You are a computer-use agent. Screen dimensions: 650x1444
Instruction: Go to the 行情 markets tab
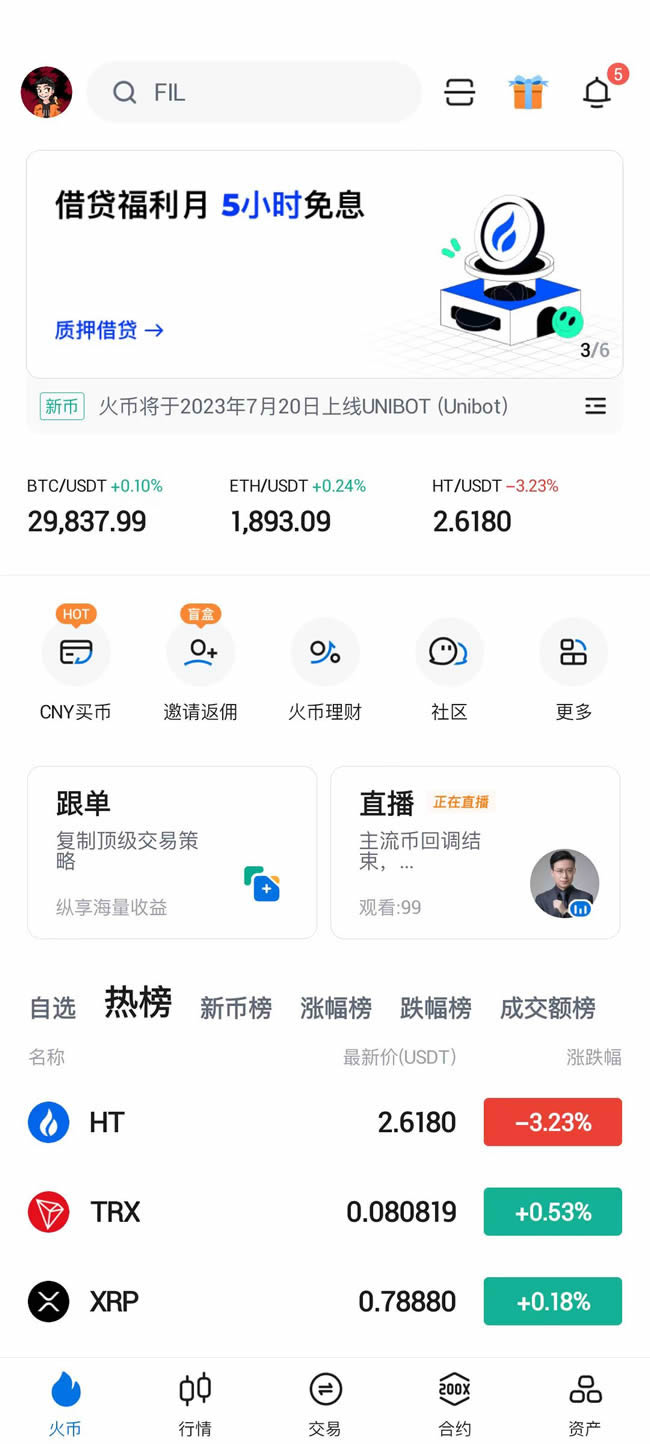(195, 1402)
